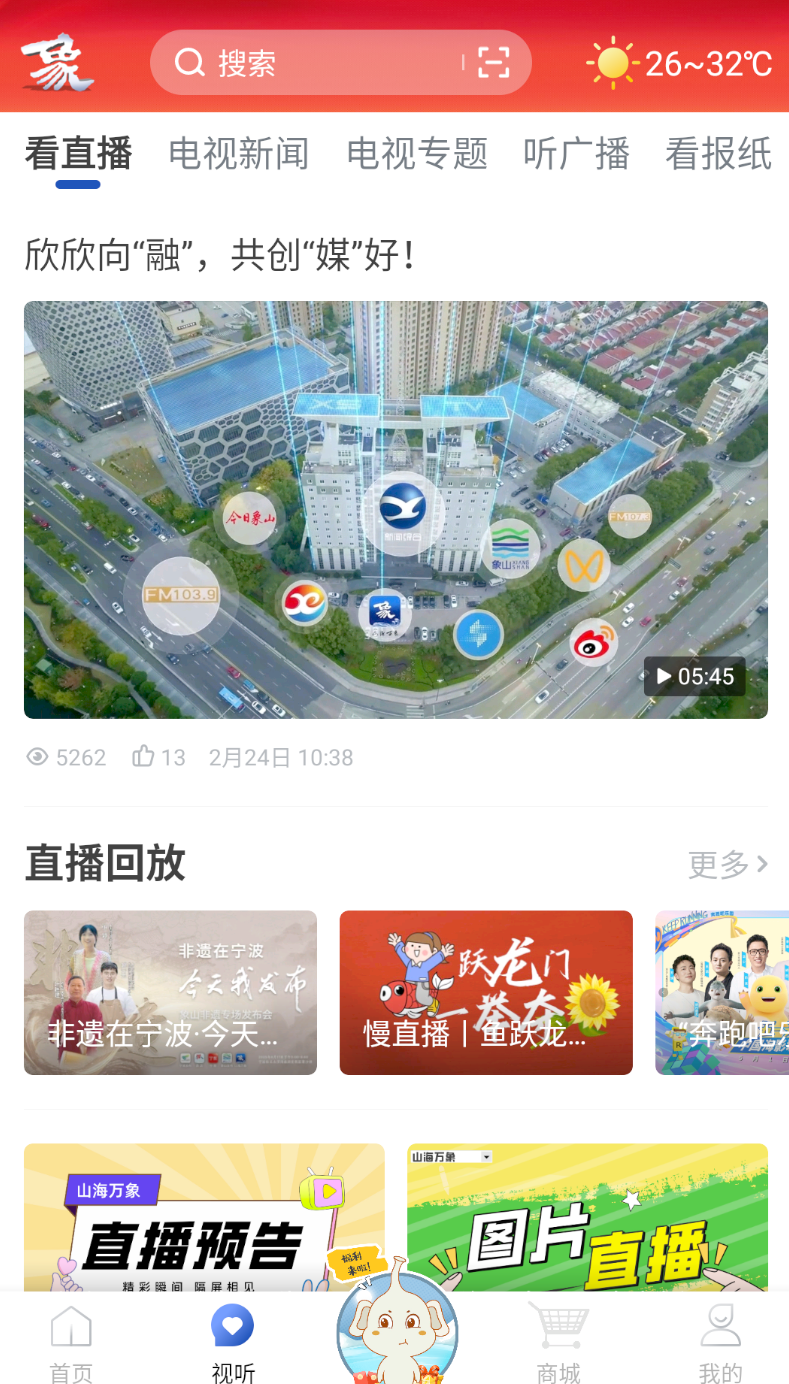Go to the 看报纸 tab
This screenshot has height=1384, width=789.
click(719, 154)
